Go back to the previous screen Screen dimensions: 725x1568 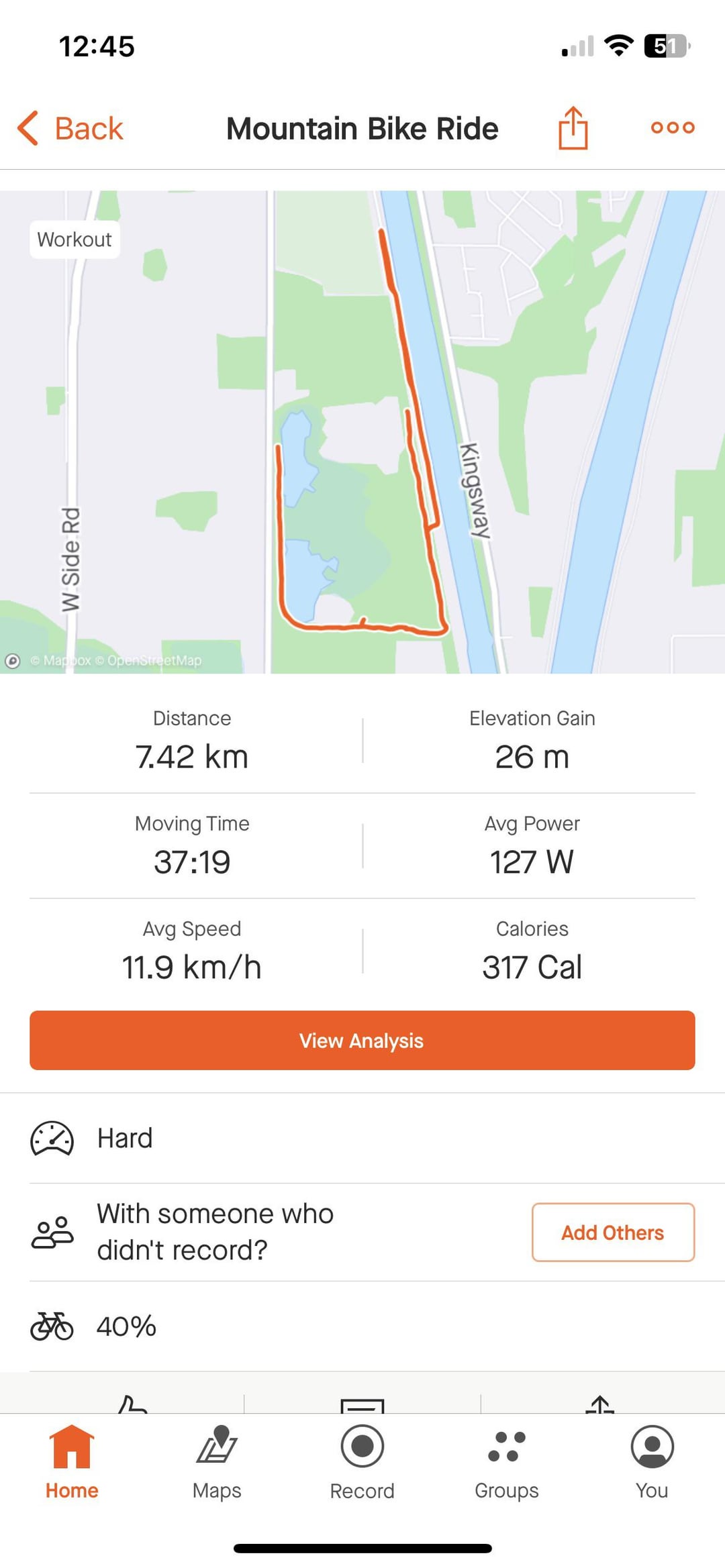tap(70, 128)
